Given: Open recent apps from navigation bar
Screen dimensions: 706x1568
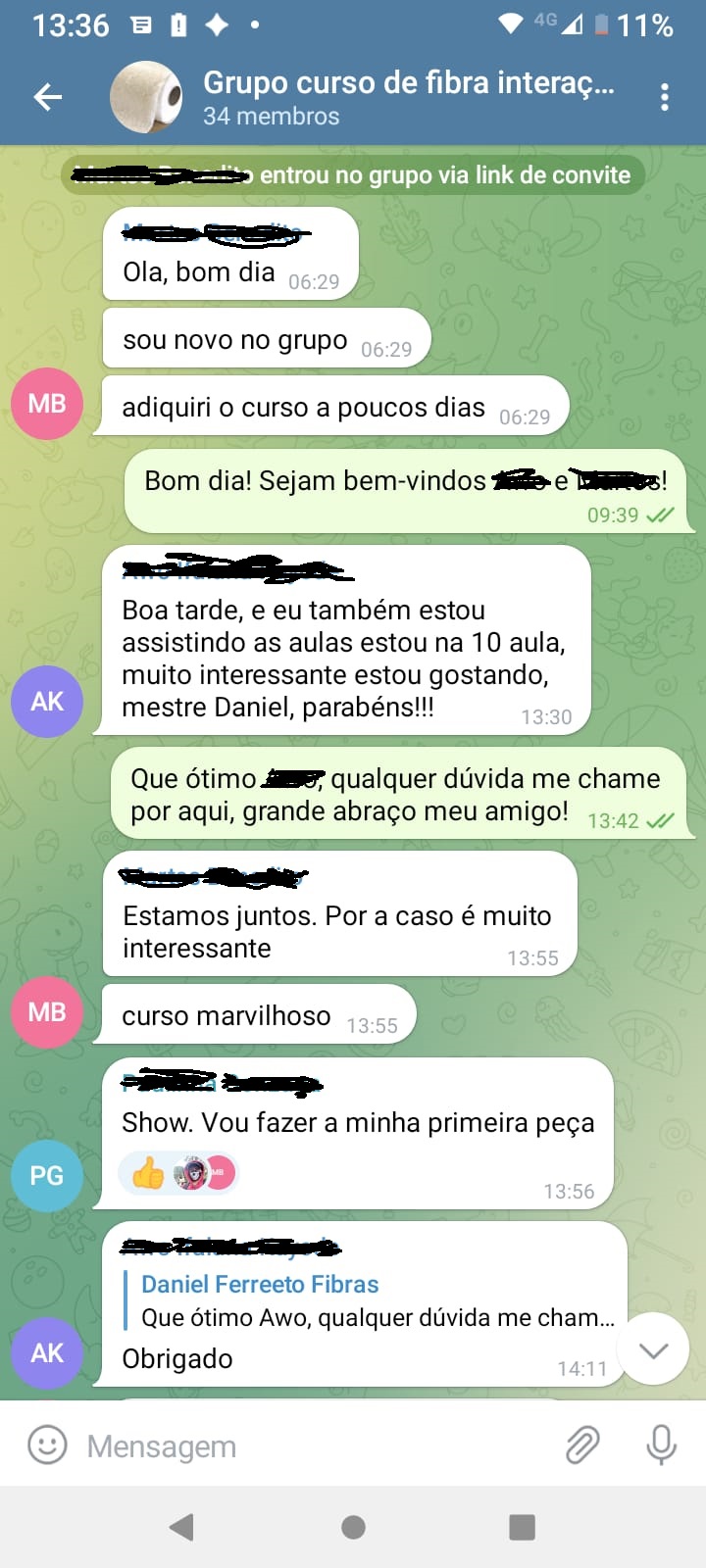Looking at the screenshot, I should (522, 1527).
